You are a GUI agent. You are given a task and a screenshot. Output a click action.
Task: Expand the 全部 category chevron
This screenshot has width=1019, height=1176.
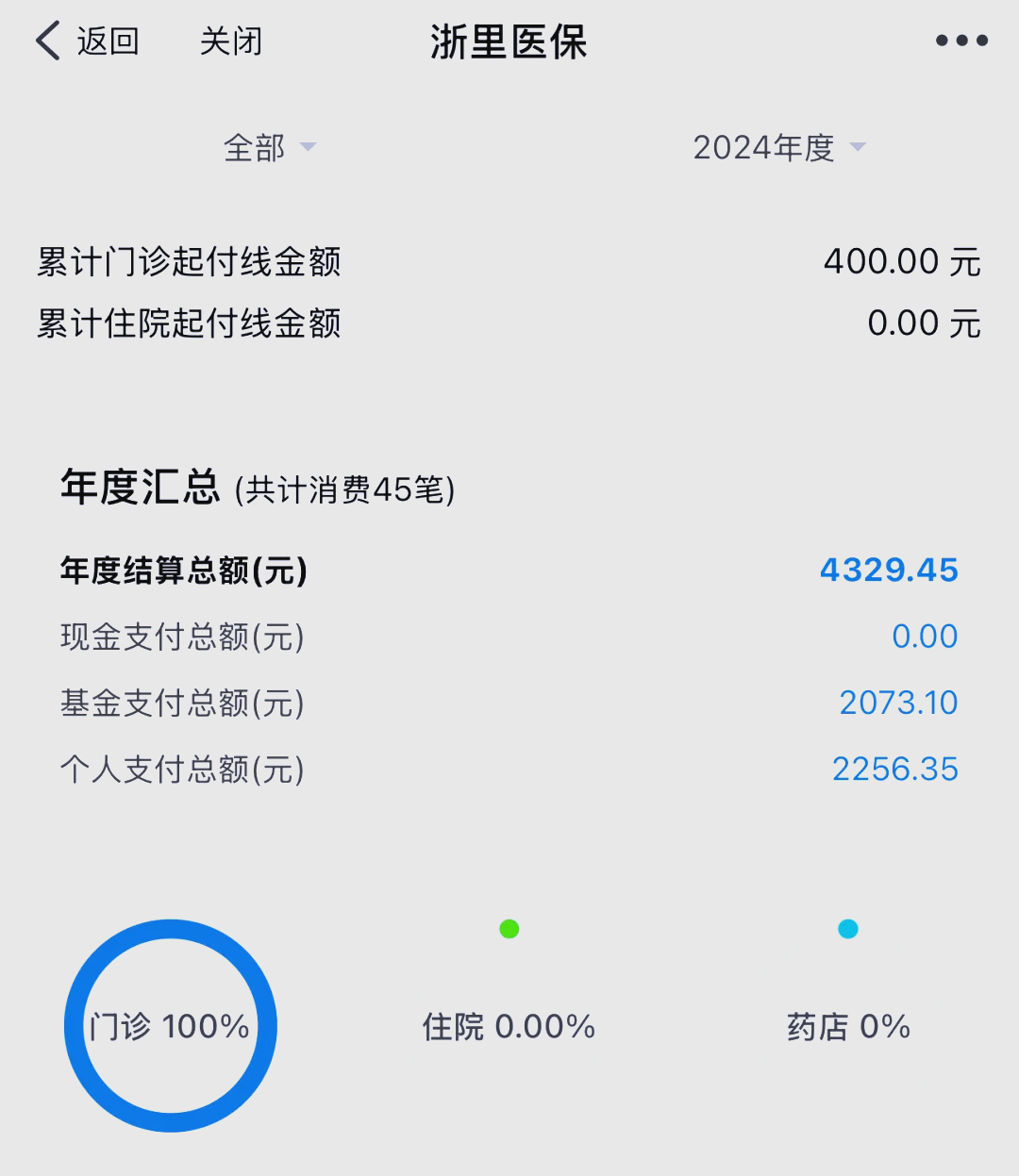point(309,148)
